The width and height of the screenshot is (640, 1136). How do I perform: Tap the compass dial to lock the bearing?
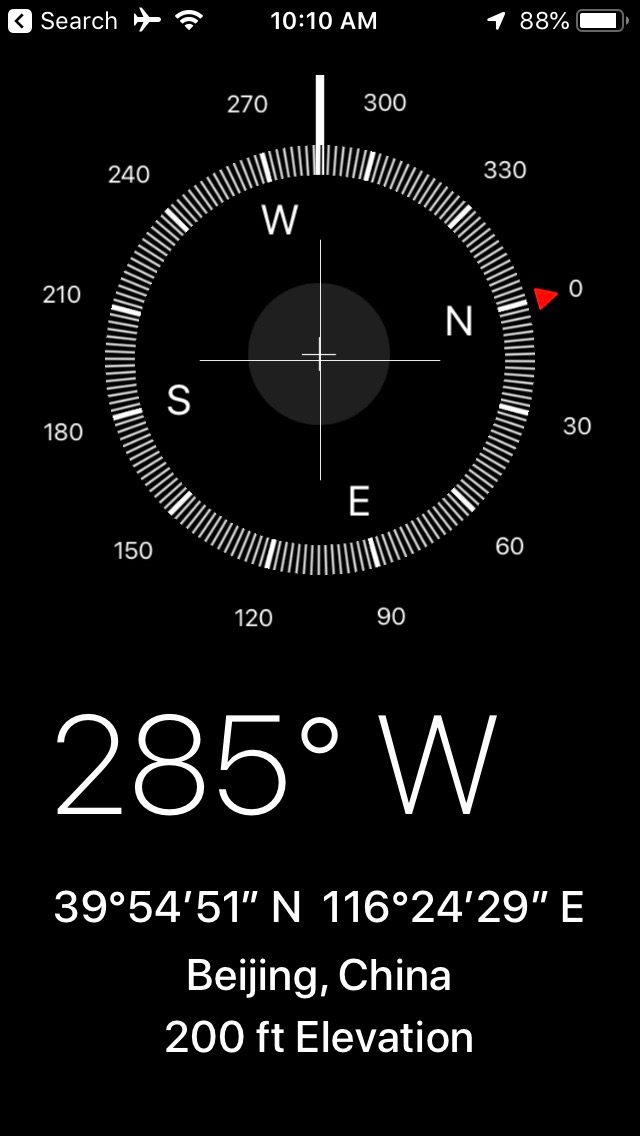[x=319, y=358]
